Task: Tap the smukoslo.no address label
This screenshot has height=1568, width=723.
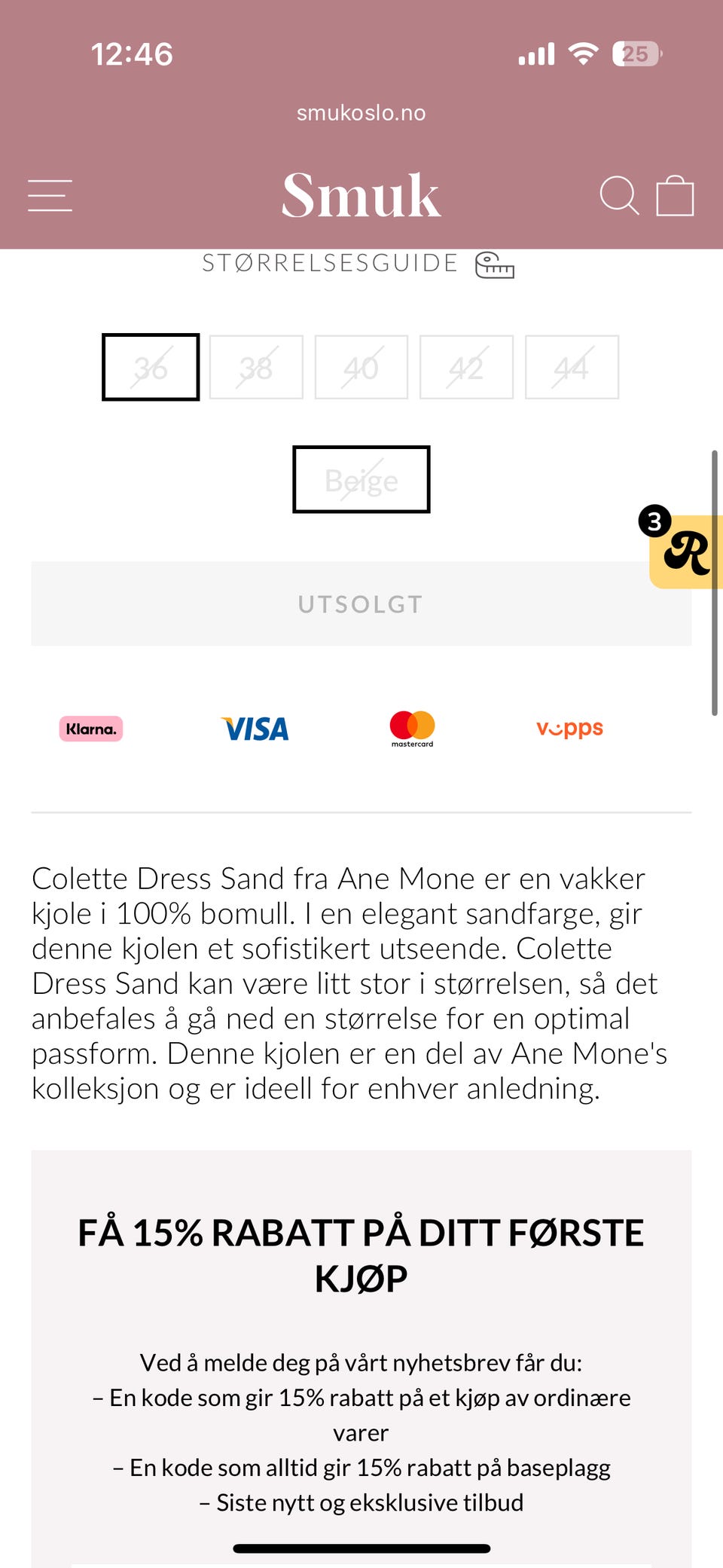Action: coord(361,112)
